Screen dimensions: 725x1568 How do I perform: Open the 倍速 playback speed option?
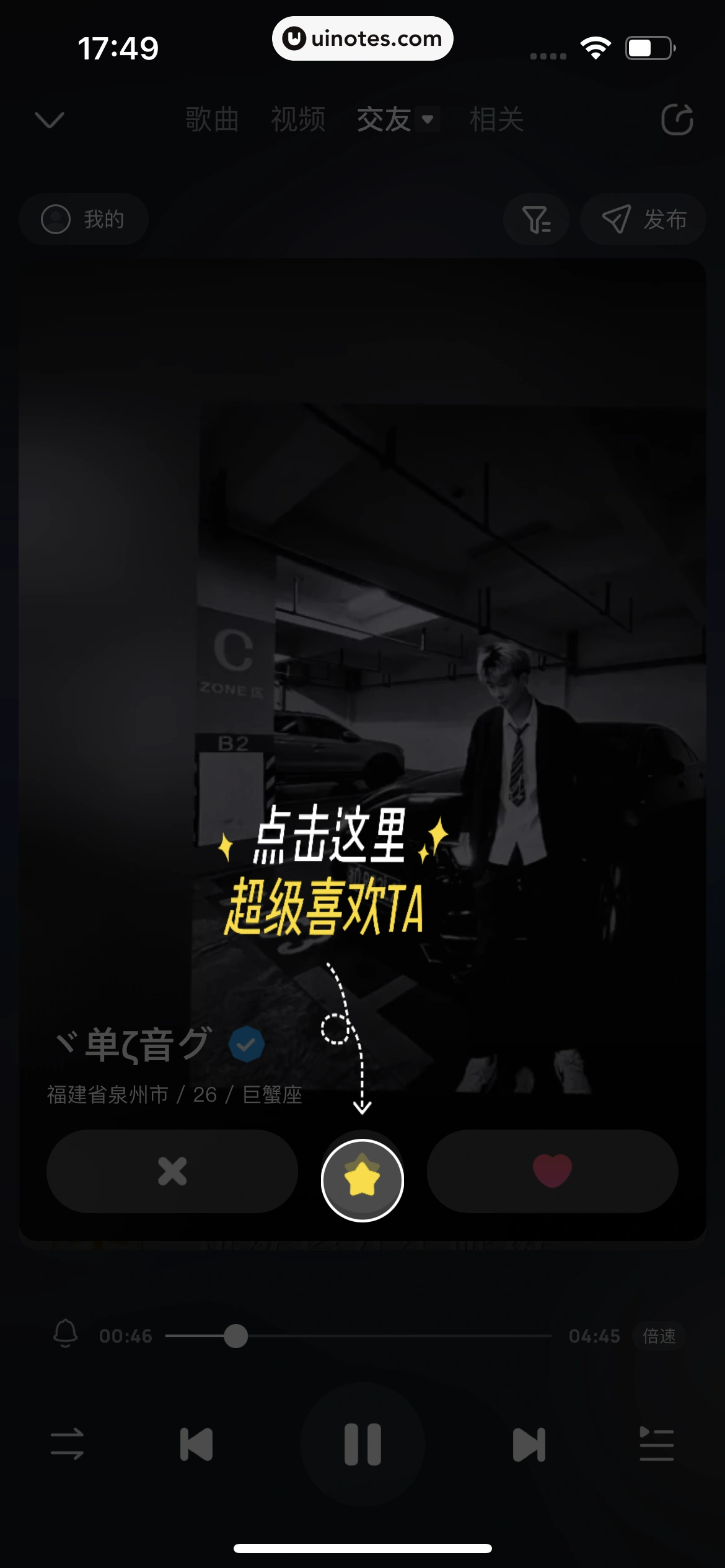(x=659, y=1336)
